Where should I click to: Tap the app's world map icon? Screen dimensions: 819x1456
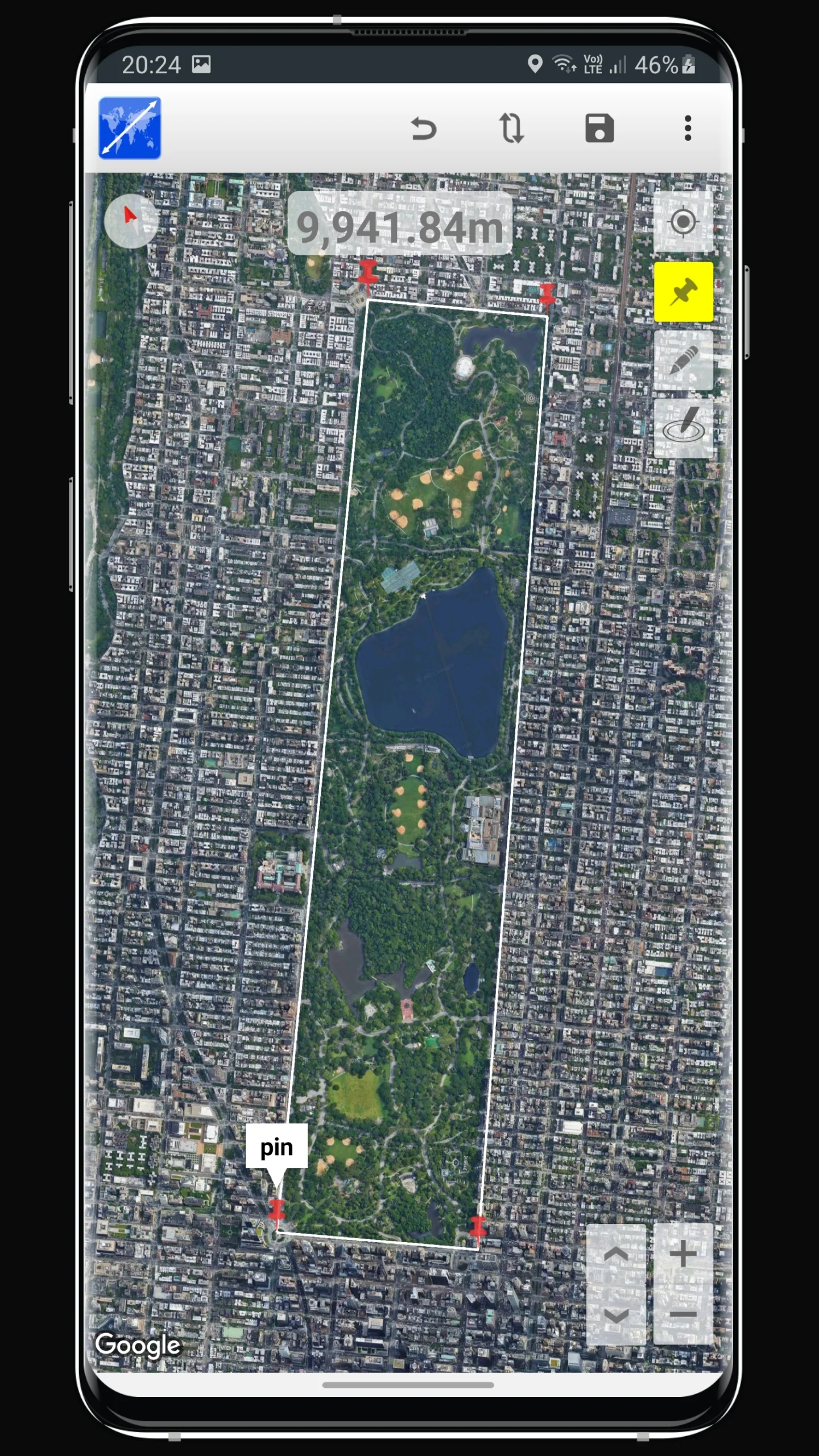coord(130,128)
